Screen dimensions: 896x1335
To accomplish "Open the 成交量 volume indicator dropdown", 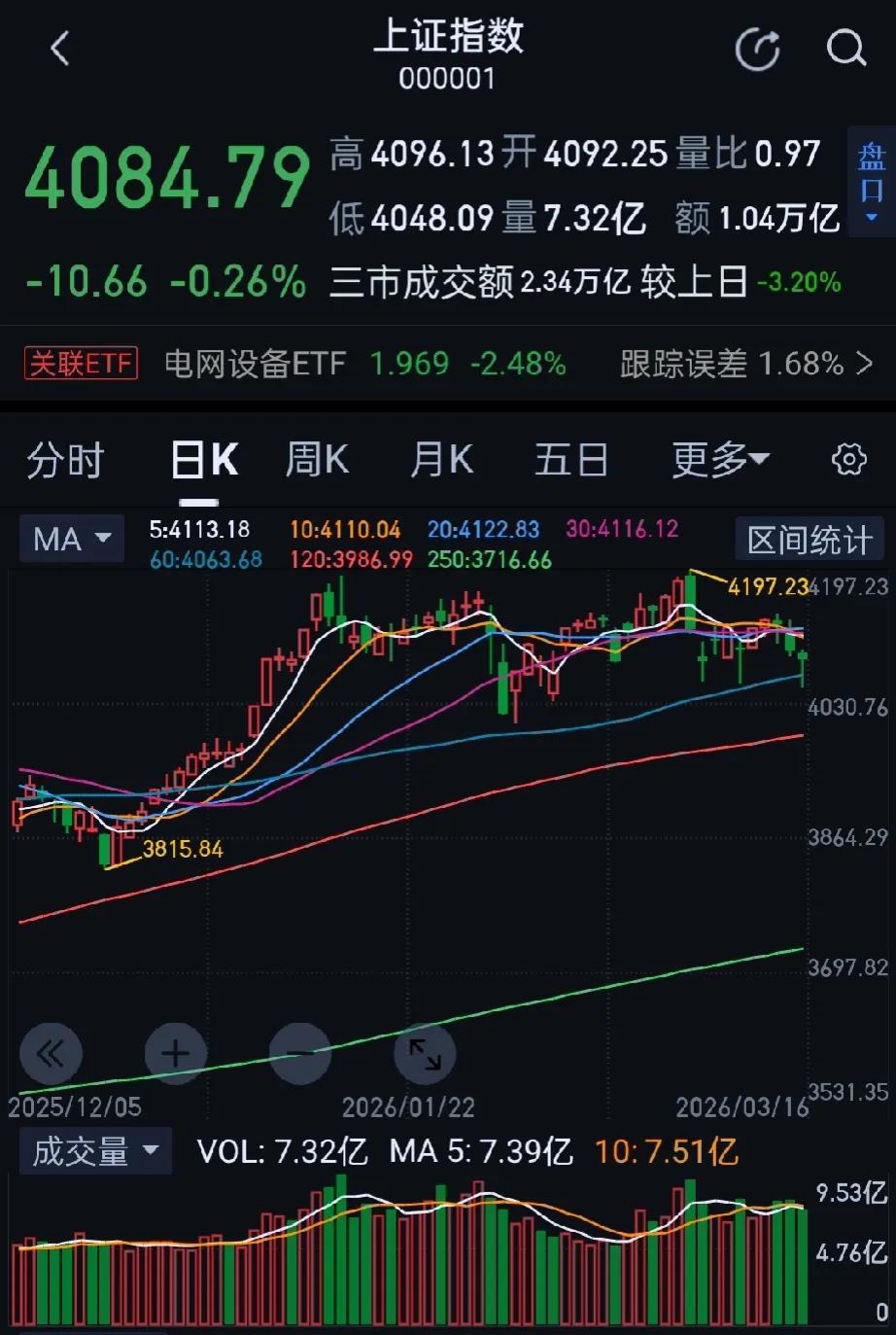I will coord(94,1151).
